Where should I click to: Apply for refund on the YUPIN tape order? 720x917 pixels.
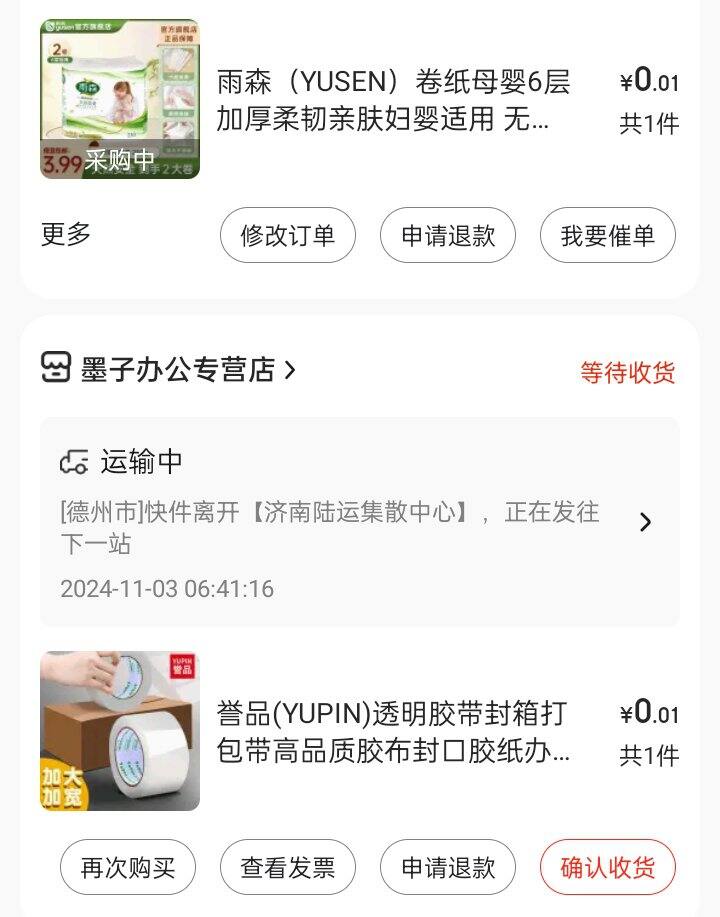coord(448,867)
